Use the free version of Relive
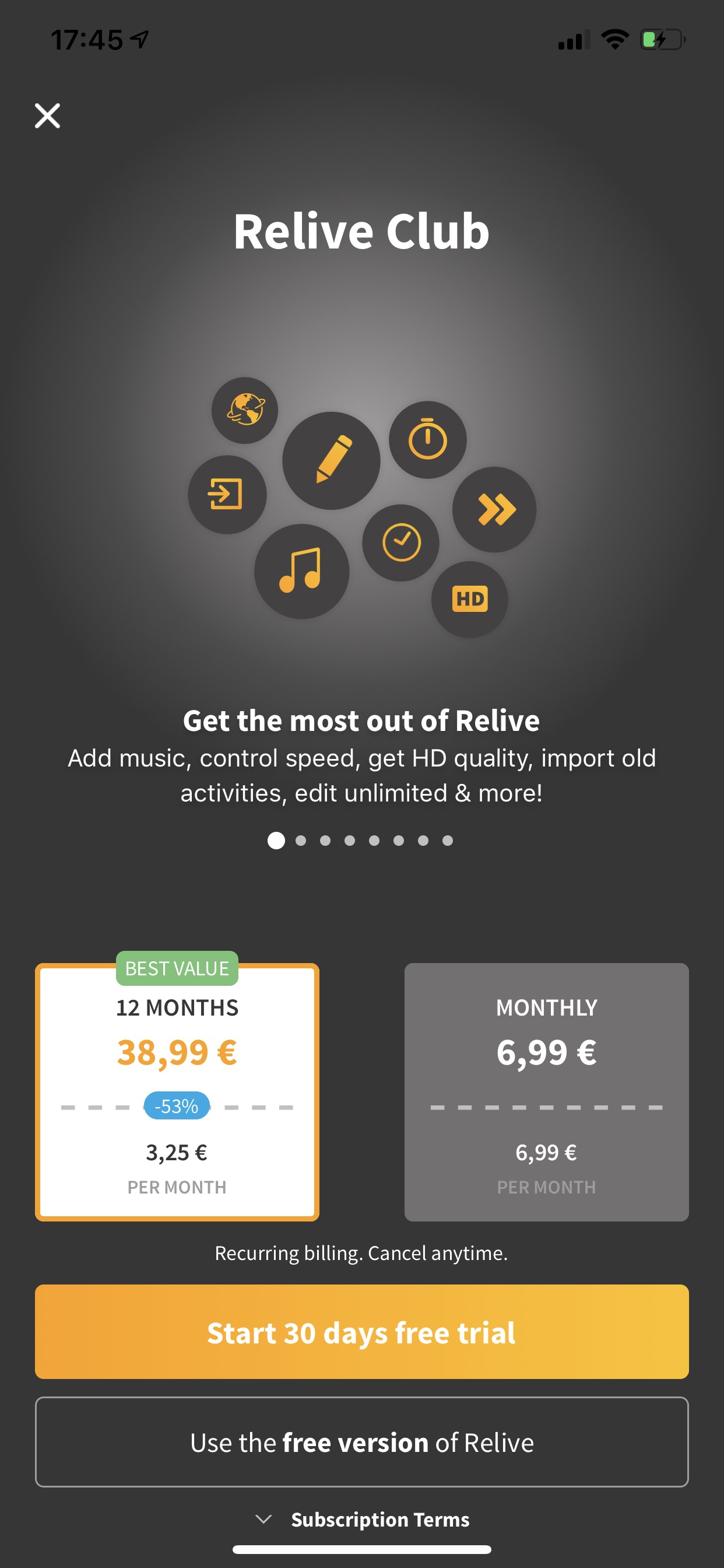Screen dimensions: 724x1568 tap(362, 1442)
